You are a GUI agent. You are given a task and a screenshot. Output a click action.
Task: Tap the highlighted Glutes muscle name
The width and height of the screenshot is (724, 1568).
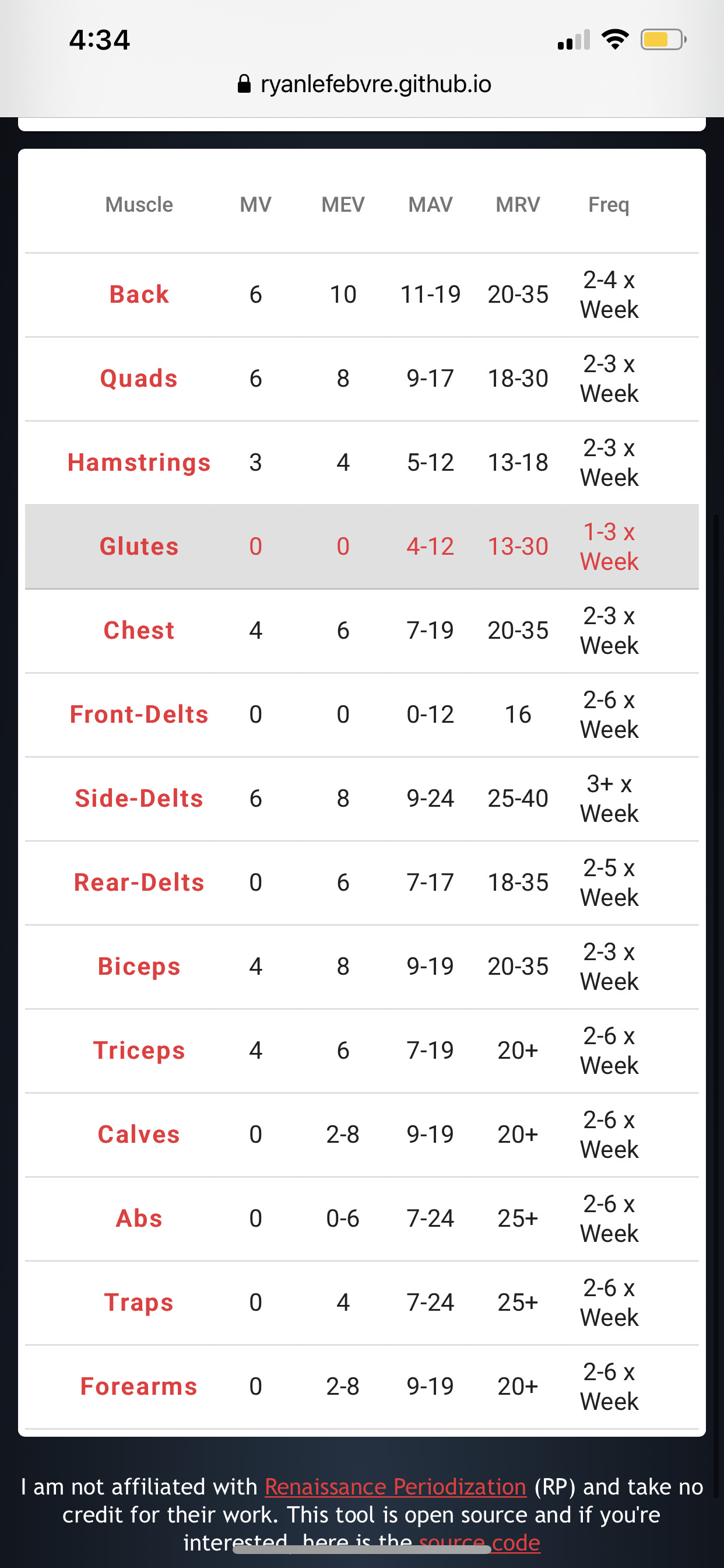[139, 547]
